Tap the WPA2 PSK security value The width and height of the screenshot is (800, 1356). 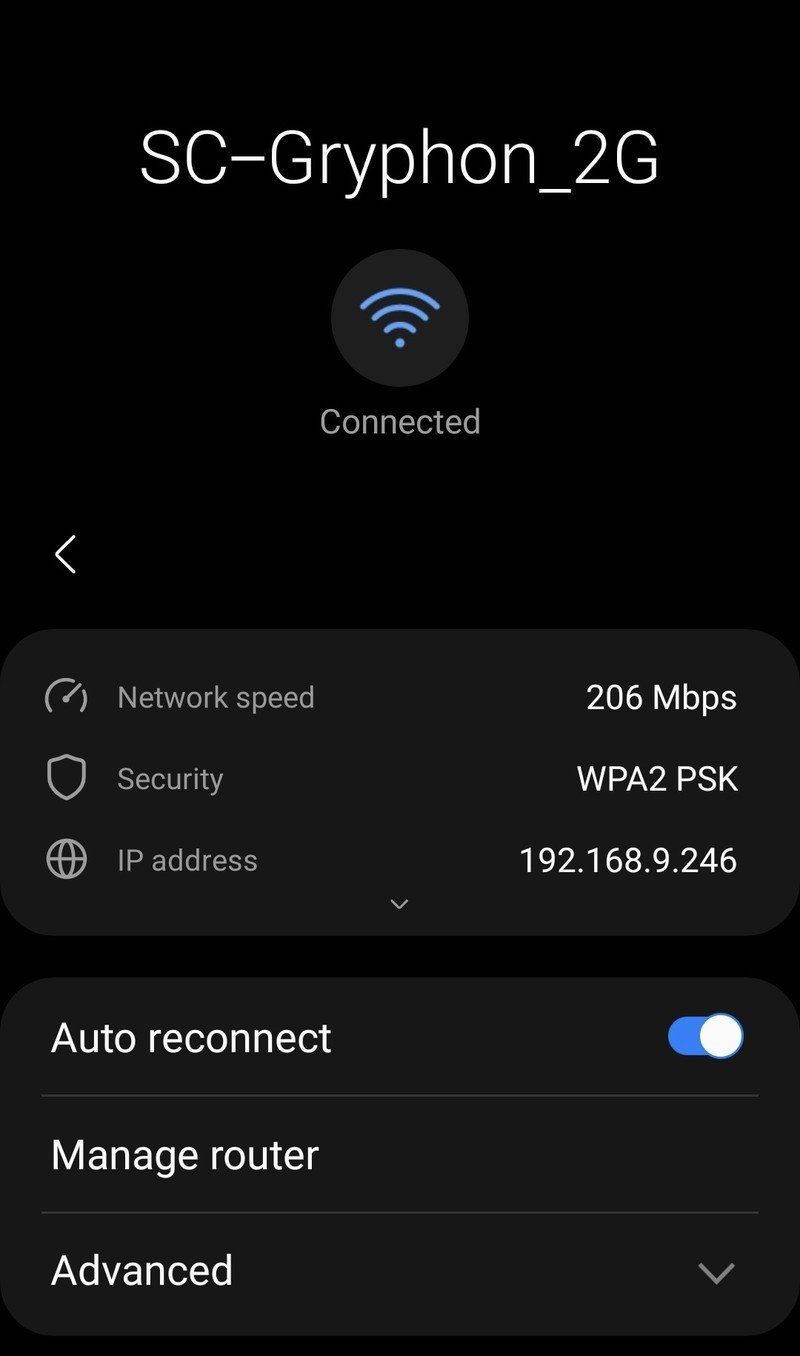[658, 777]
